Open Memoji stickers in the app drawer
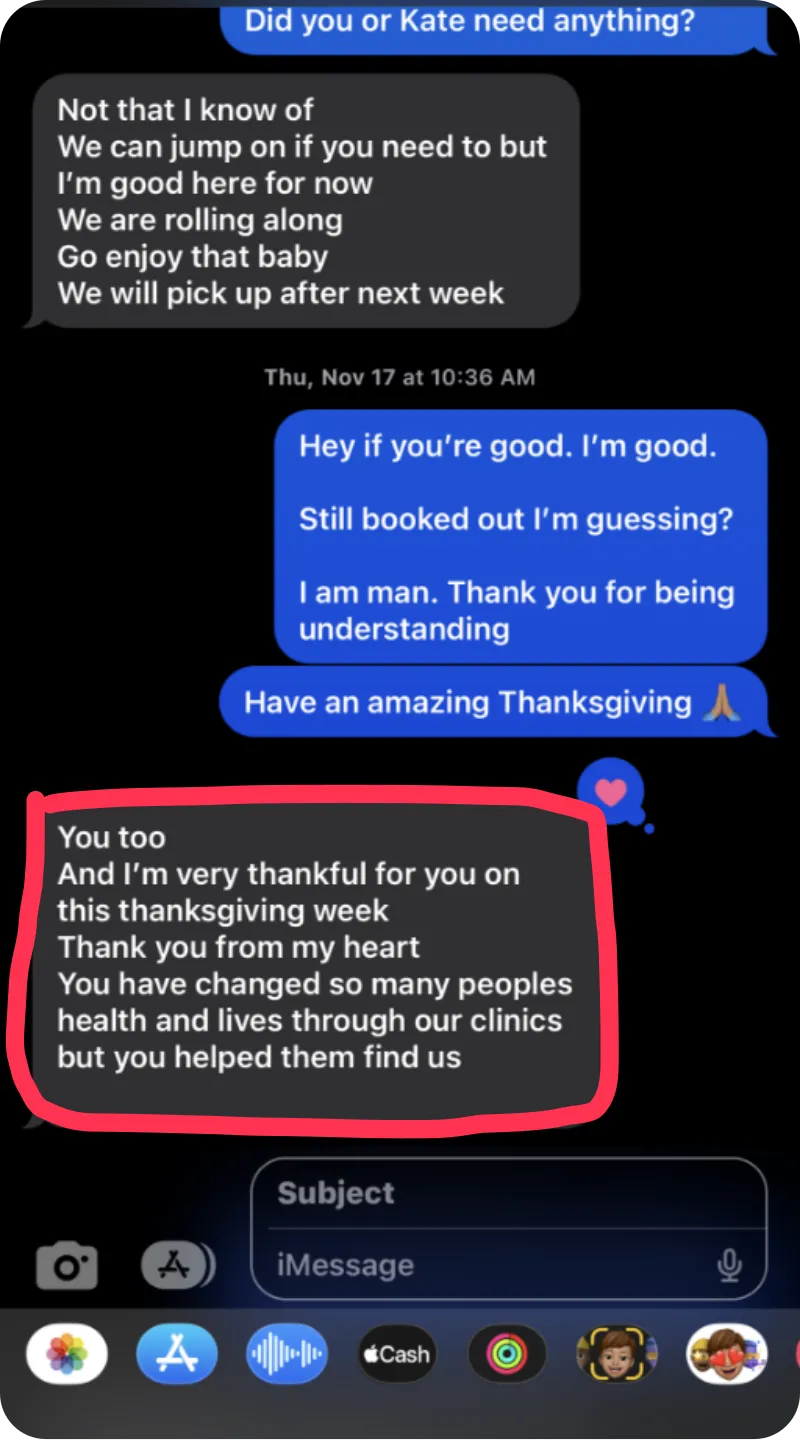 point(727,1354)
